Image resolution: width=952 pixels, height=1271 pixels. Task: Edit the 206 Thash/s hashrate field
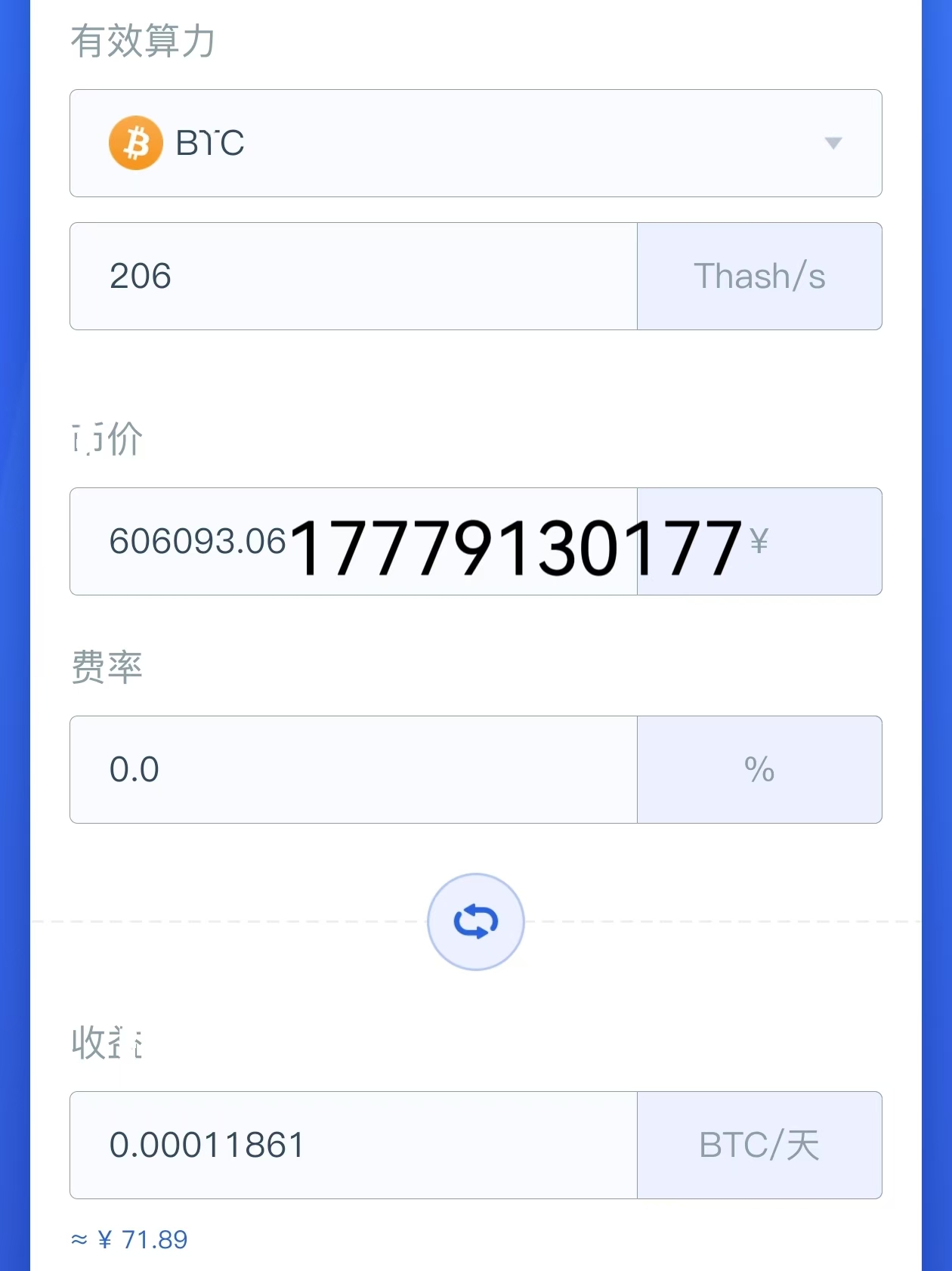click(x=353, y=277)
